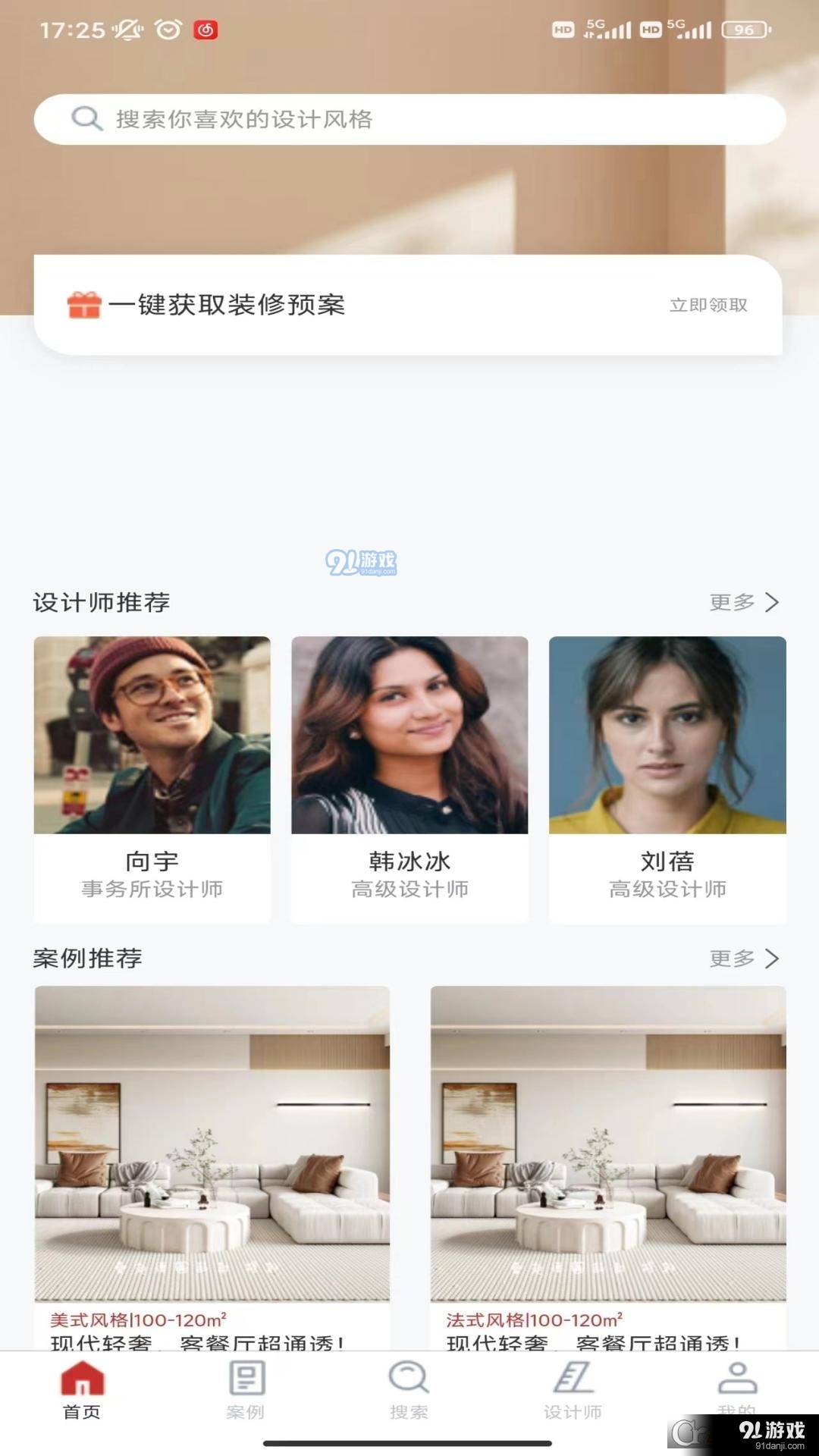Open the arrow after 设计师推荐 more link

click(x=772, y=603)
